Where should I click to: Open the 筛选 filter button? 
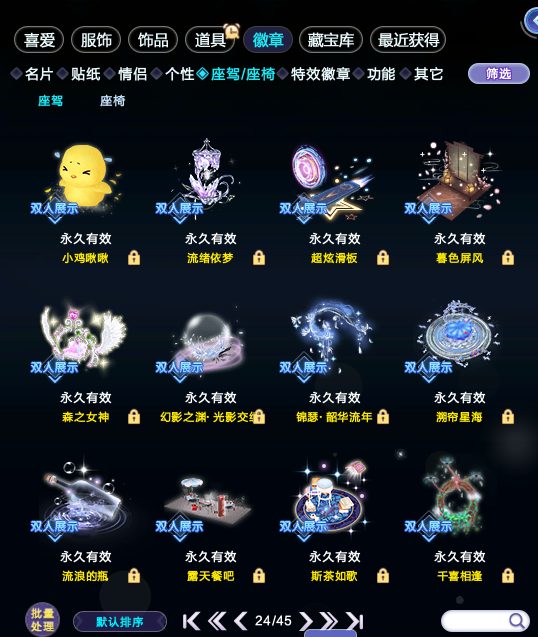click(499, 74)
